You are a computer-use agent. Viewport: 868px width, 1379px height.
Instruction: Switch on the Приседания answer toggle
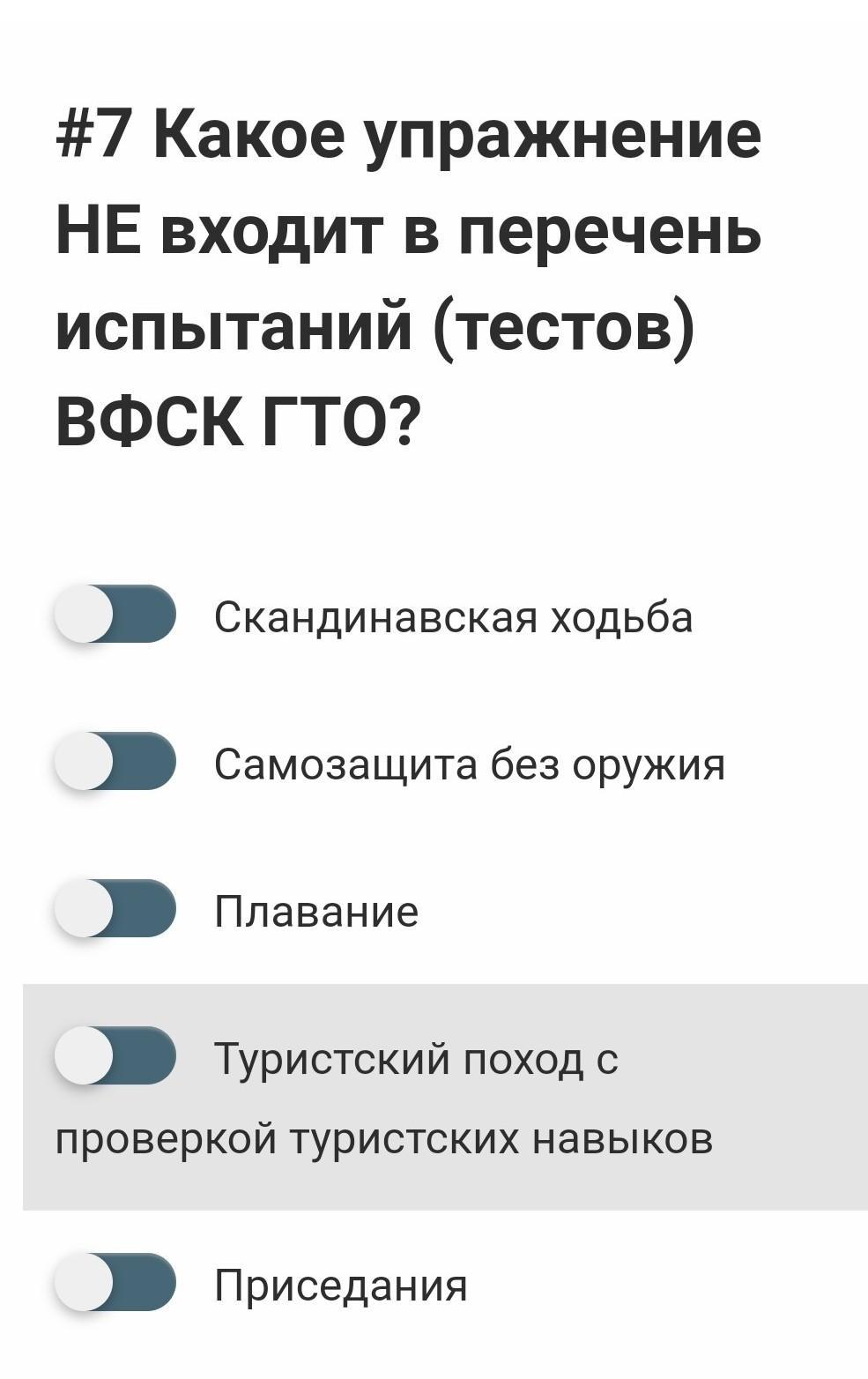(x=115, y=1282)
